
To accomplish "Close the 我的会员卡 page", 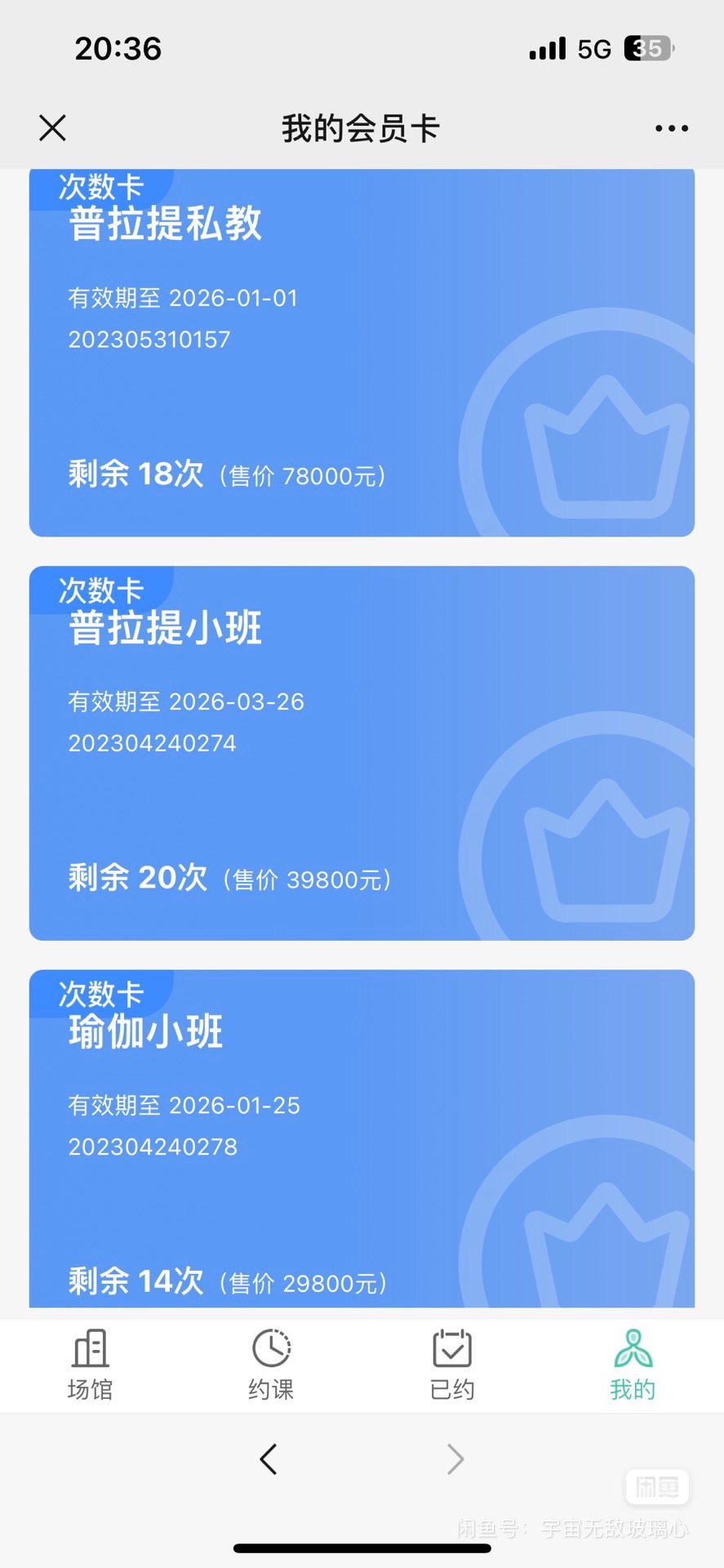I will click(53, 128).
